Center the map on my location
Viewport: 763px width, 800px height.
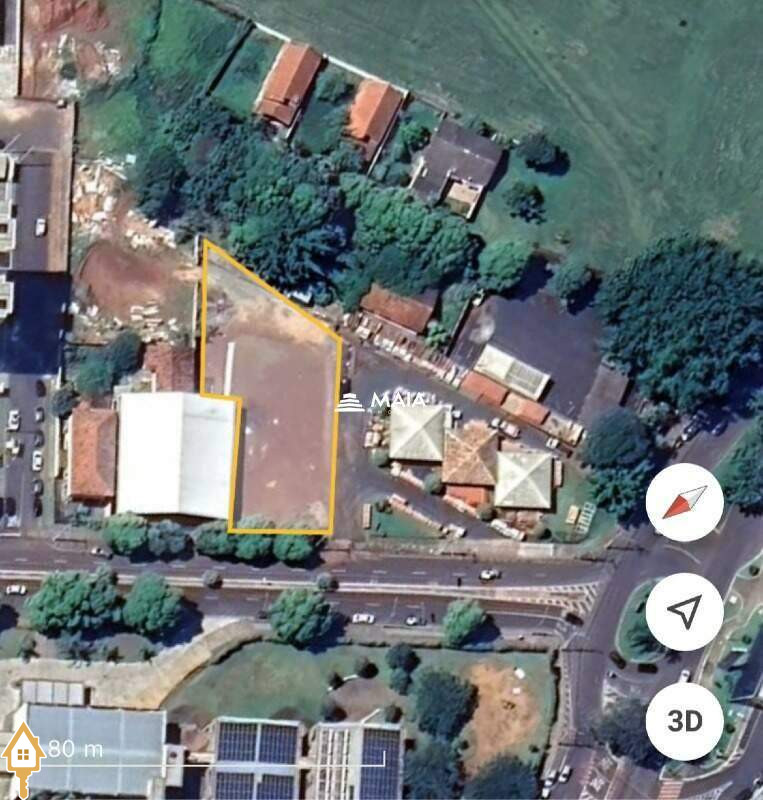[x=684, y=612]
